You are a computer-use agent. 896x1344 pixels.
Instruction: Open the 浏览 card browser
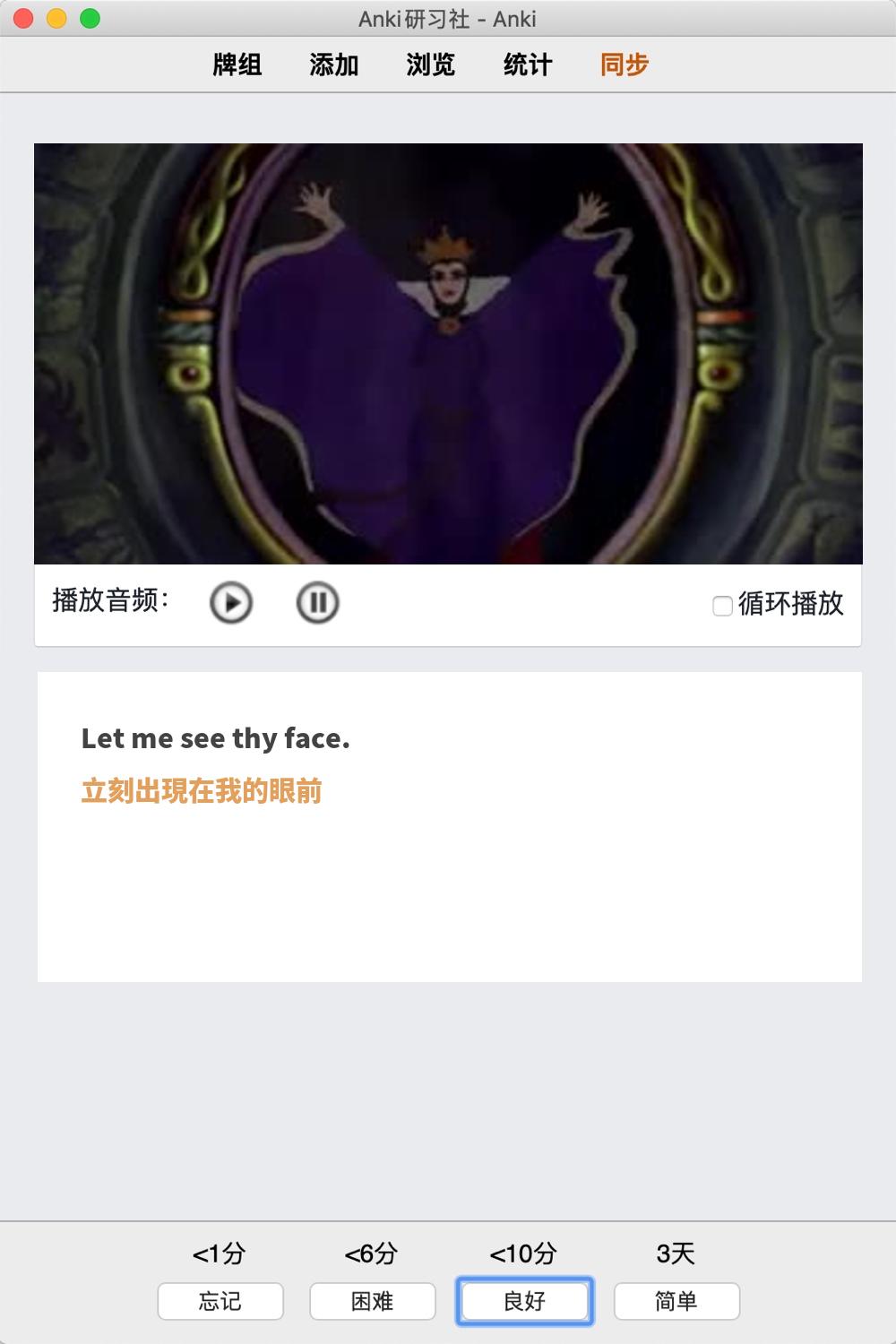pyautogui.click(x=431, y=65)
